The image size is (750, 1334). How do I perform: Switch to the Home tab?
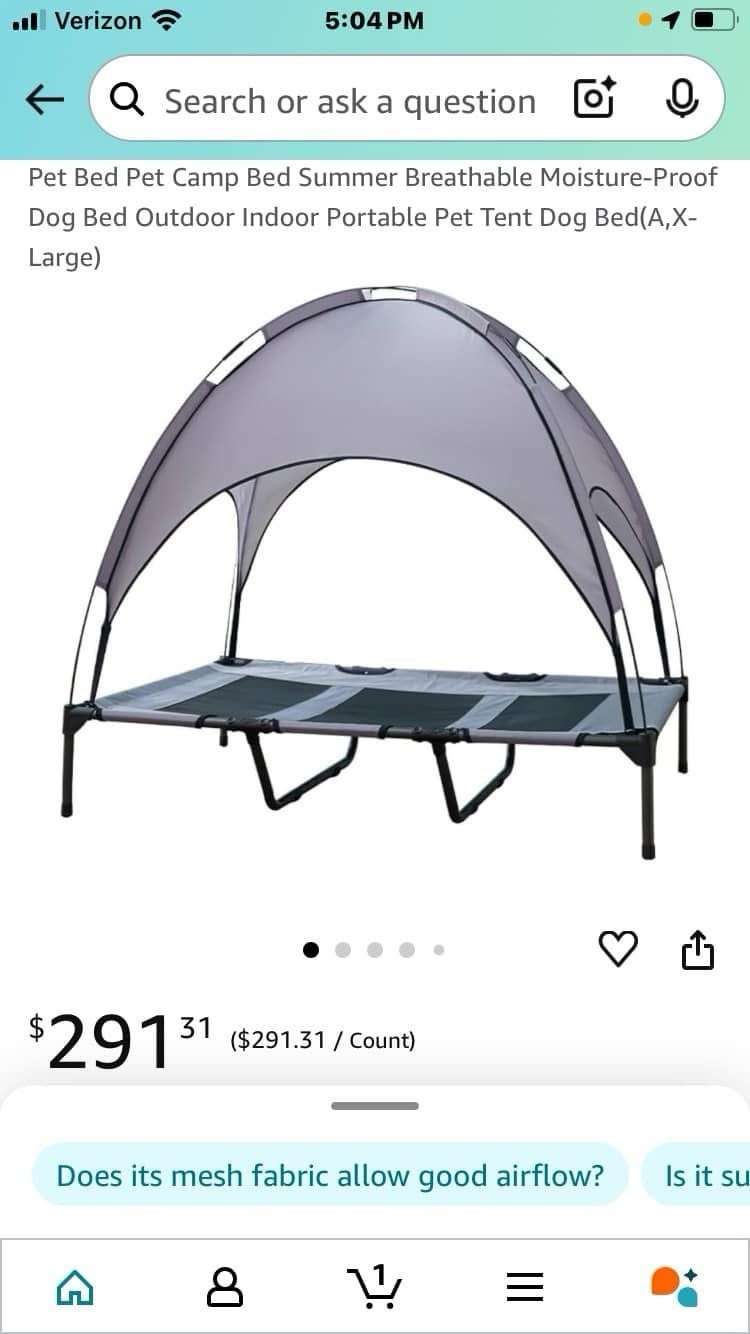click(x=75, y=1287)
